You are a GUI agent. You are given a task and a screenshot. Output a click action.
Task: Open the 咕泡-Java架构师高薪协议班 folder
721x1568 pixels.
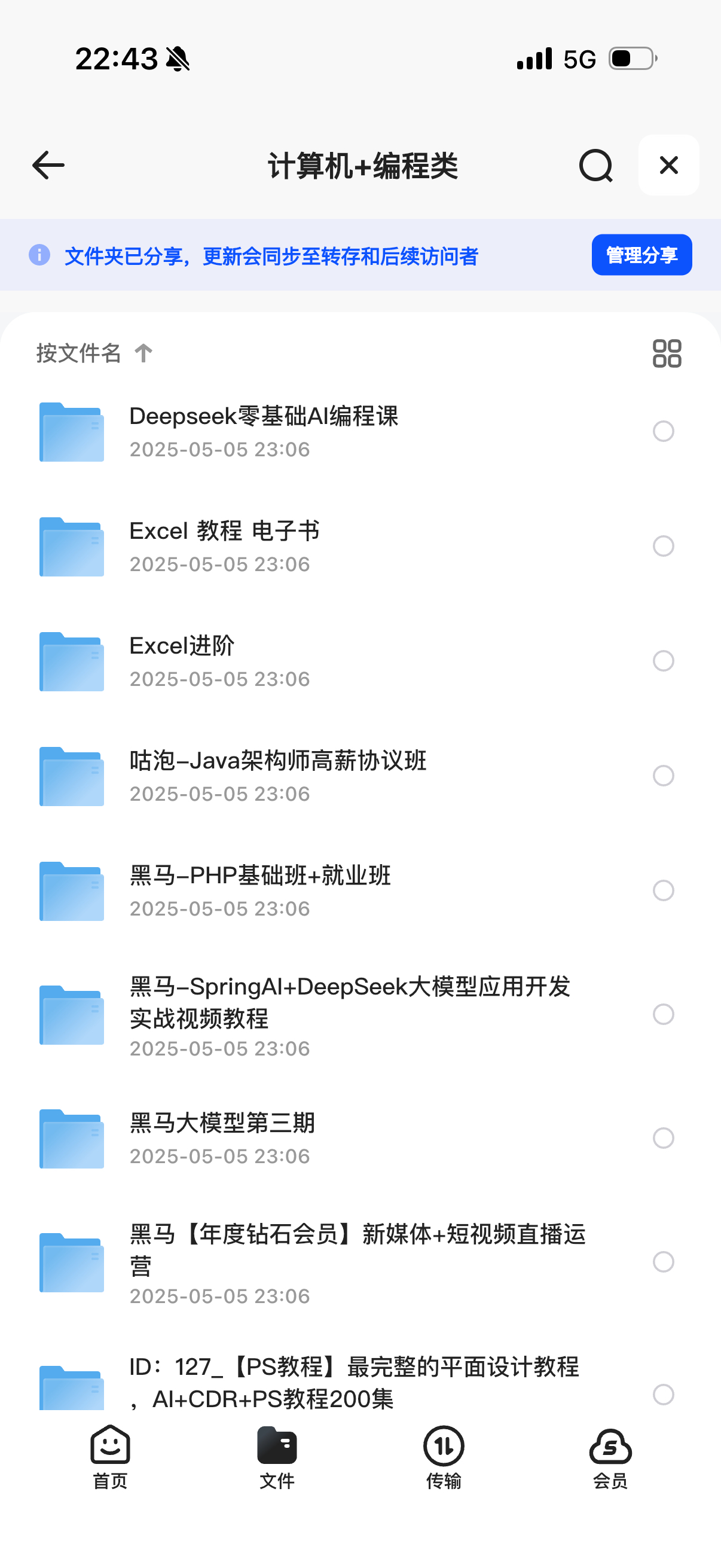point(277,776)
